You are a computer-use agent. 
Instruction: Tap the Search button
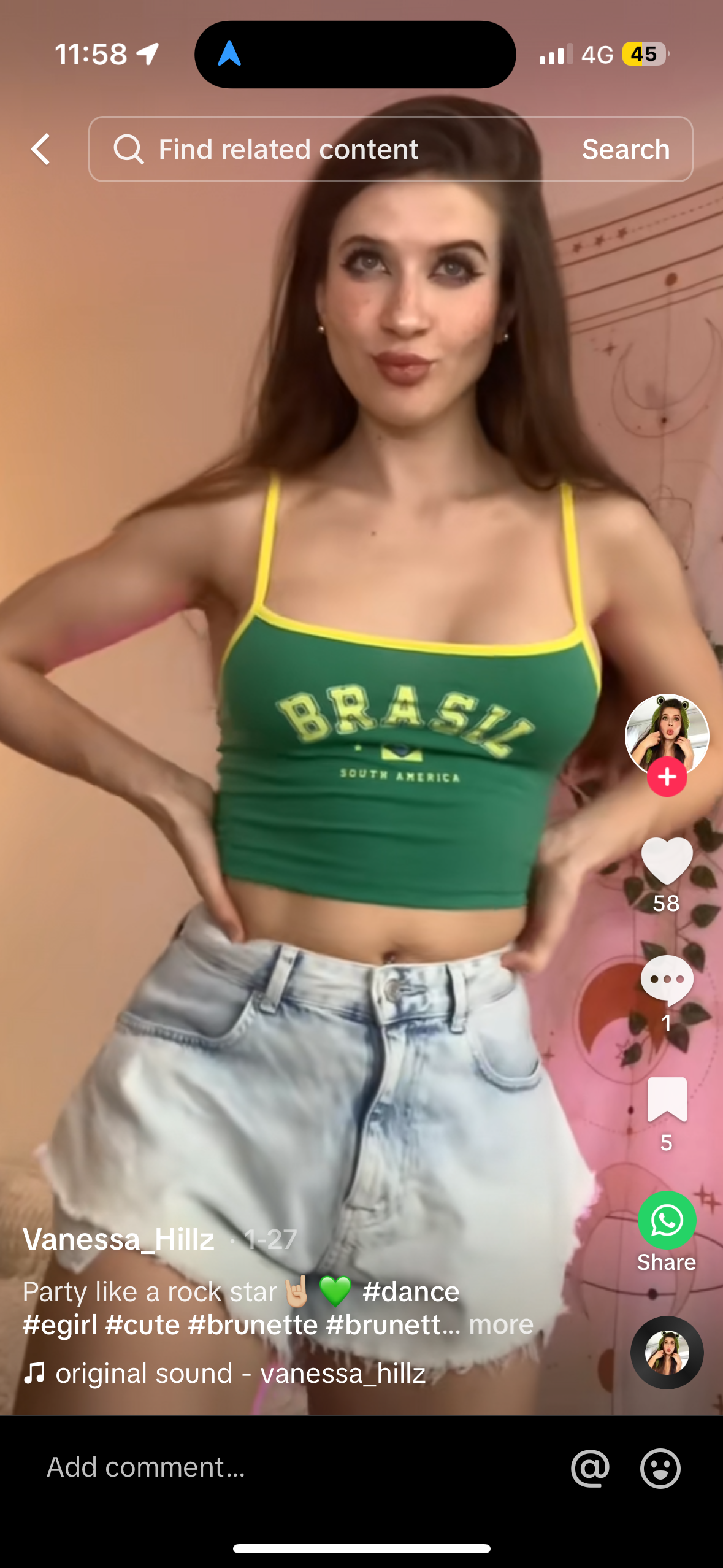click(625, 149)
